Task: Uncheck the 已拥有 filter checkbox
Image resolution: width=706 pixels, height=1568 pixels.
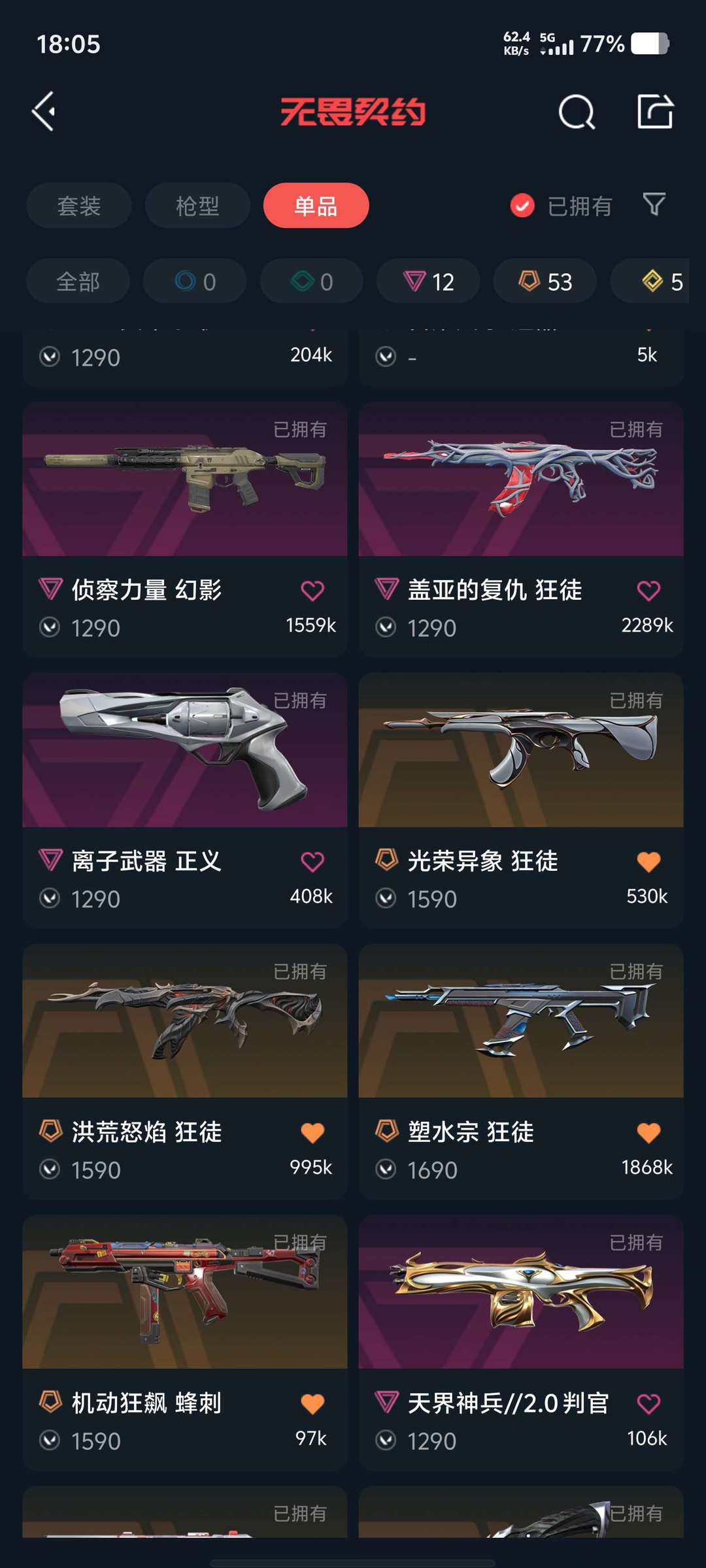Action: pos(522,206)
